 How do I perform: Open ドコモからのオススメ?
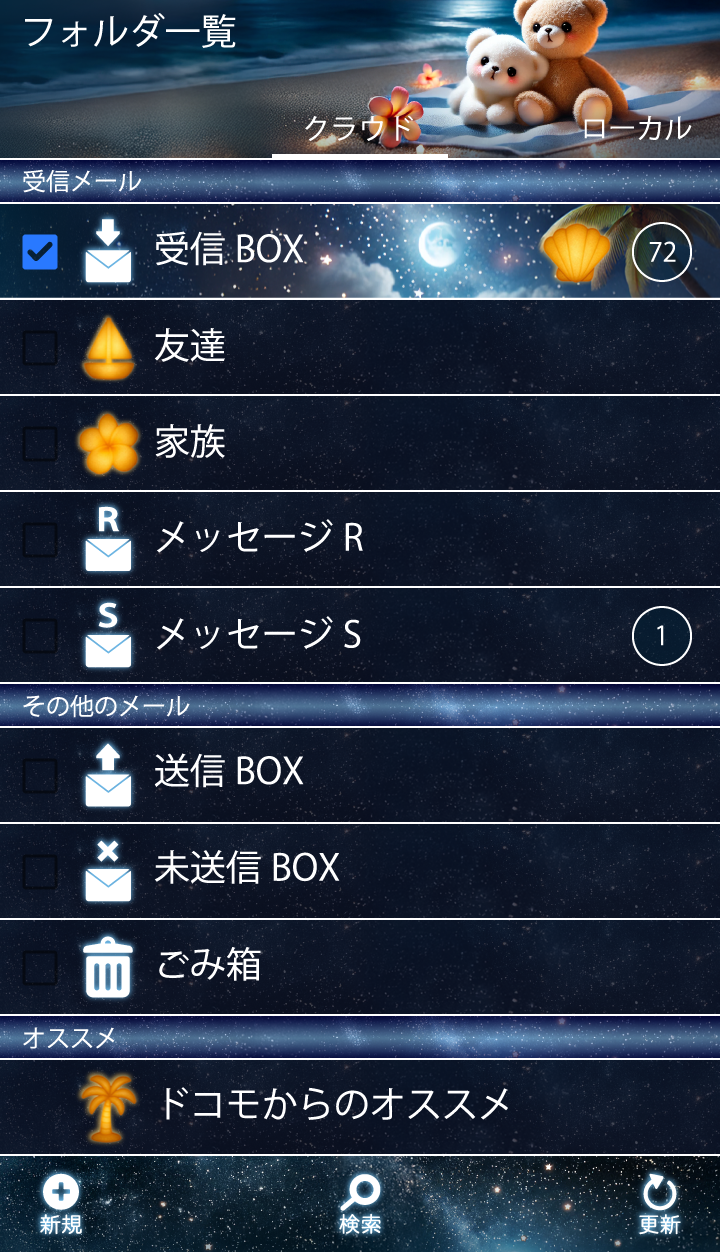point(335,1104)
